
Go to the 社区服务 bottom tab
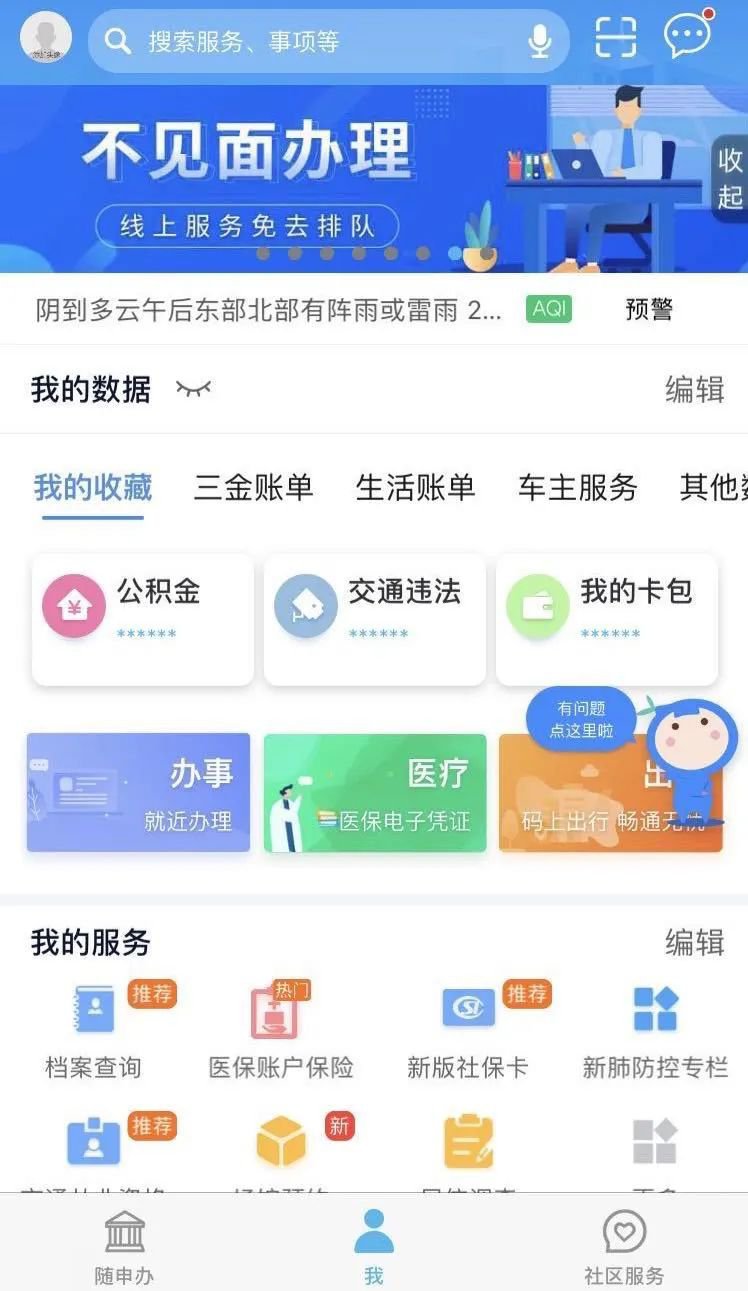click(624, 1246)
